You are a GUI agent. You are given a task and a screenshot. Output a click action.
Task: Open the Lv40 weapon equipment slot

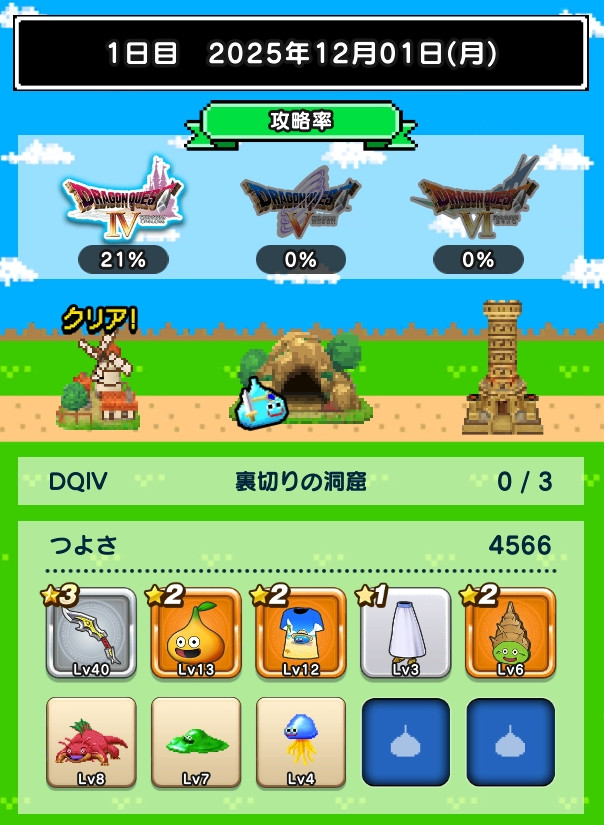[92, 633]
